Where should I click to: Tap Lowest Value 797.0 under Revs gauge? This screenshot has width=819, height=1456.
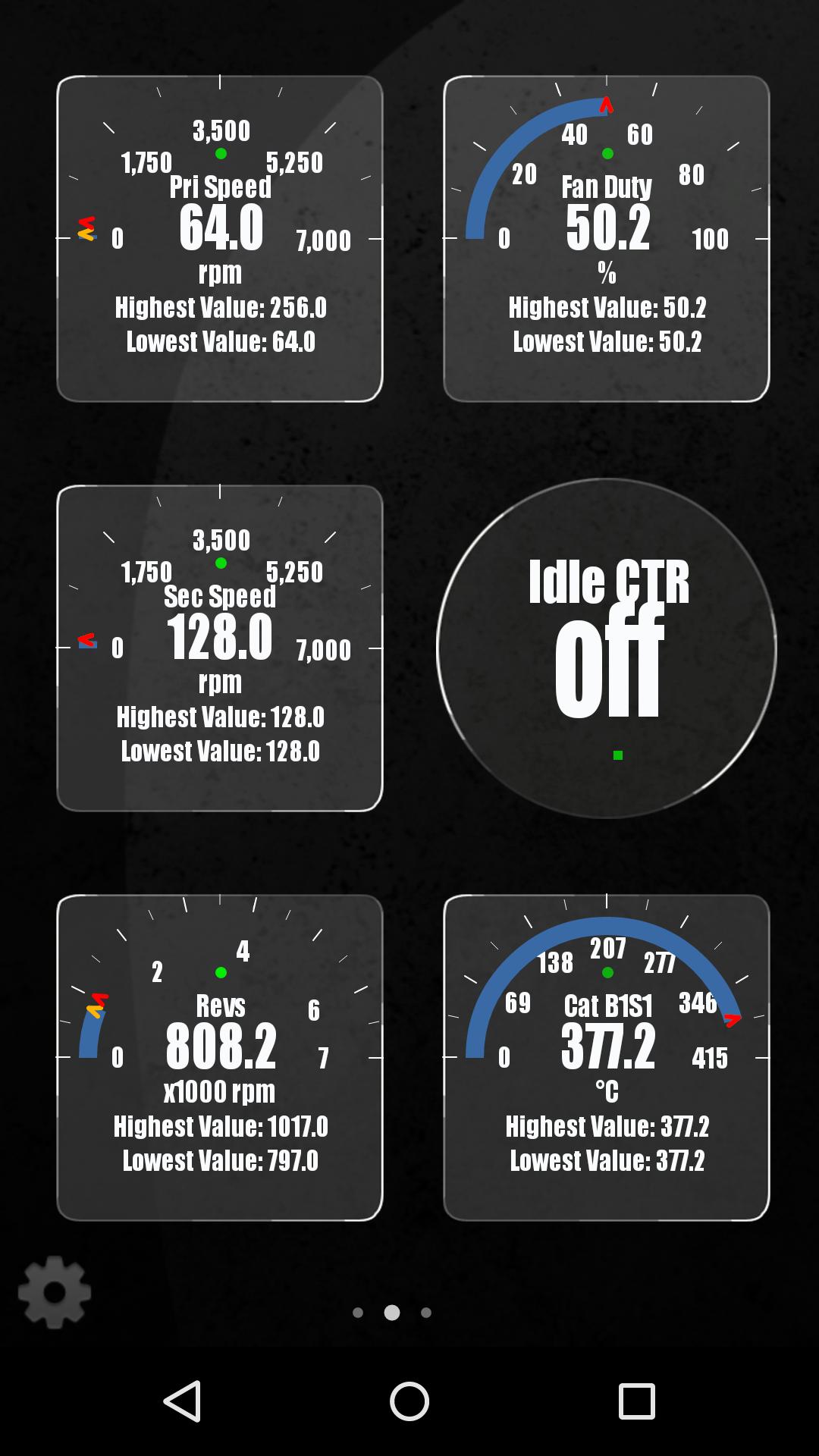coord(220,1161)
